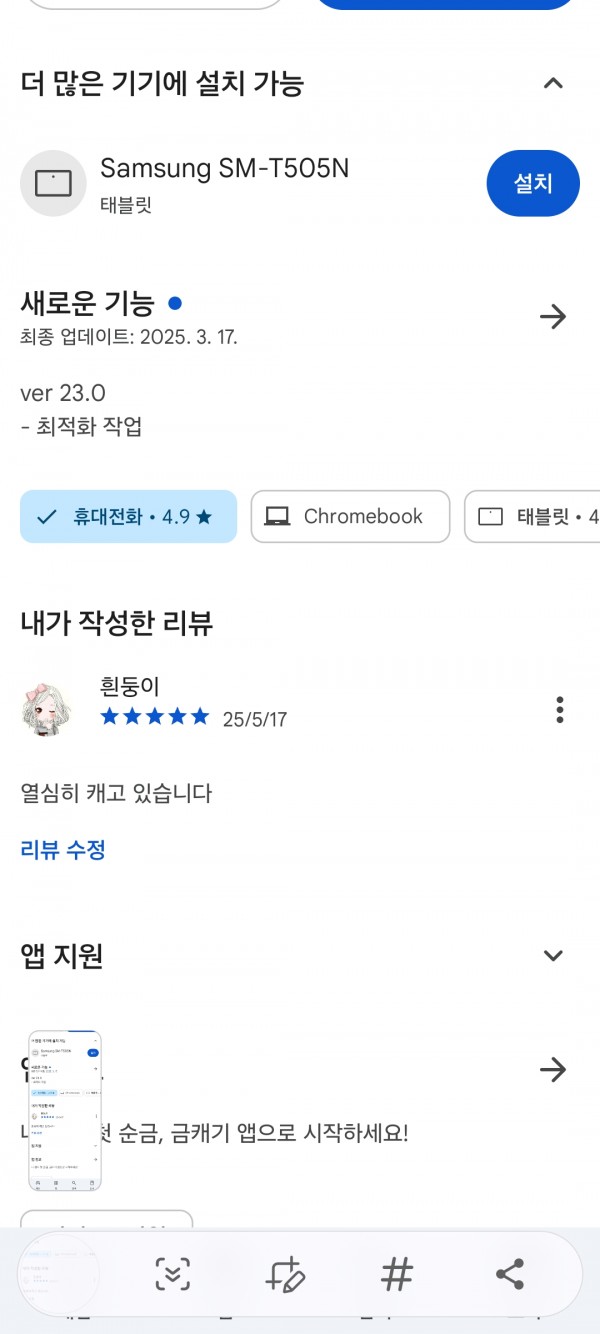Edit the screenshot with crop pencil icon

click(286, 1274)
